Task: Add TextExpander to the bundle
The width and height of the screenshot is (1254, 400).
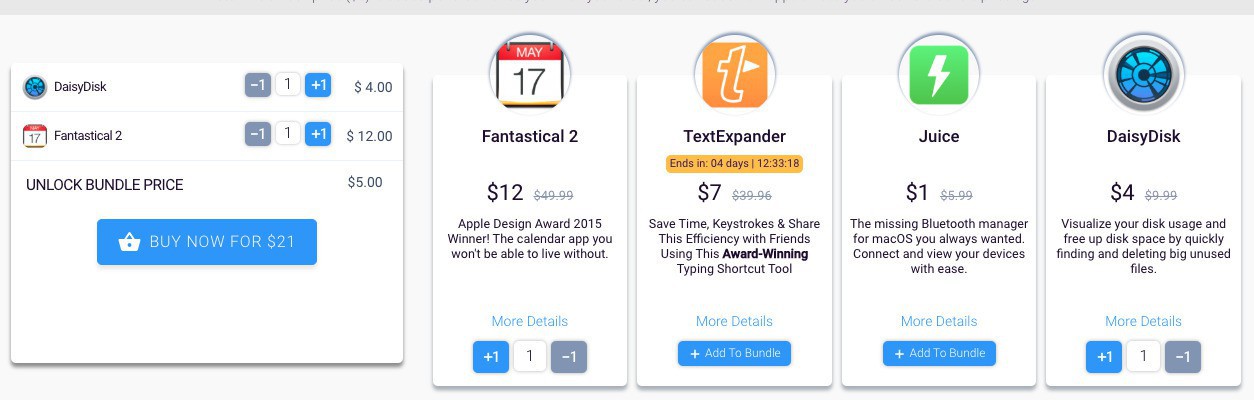Action: (734, 354)
